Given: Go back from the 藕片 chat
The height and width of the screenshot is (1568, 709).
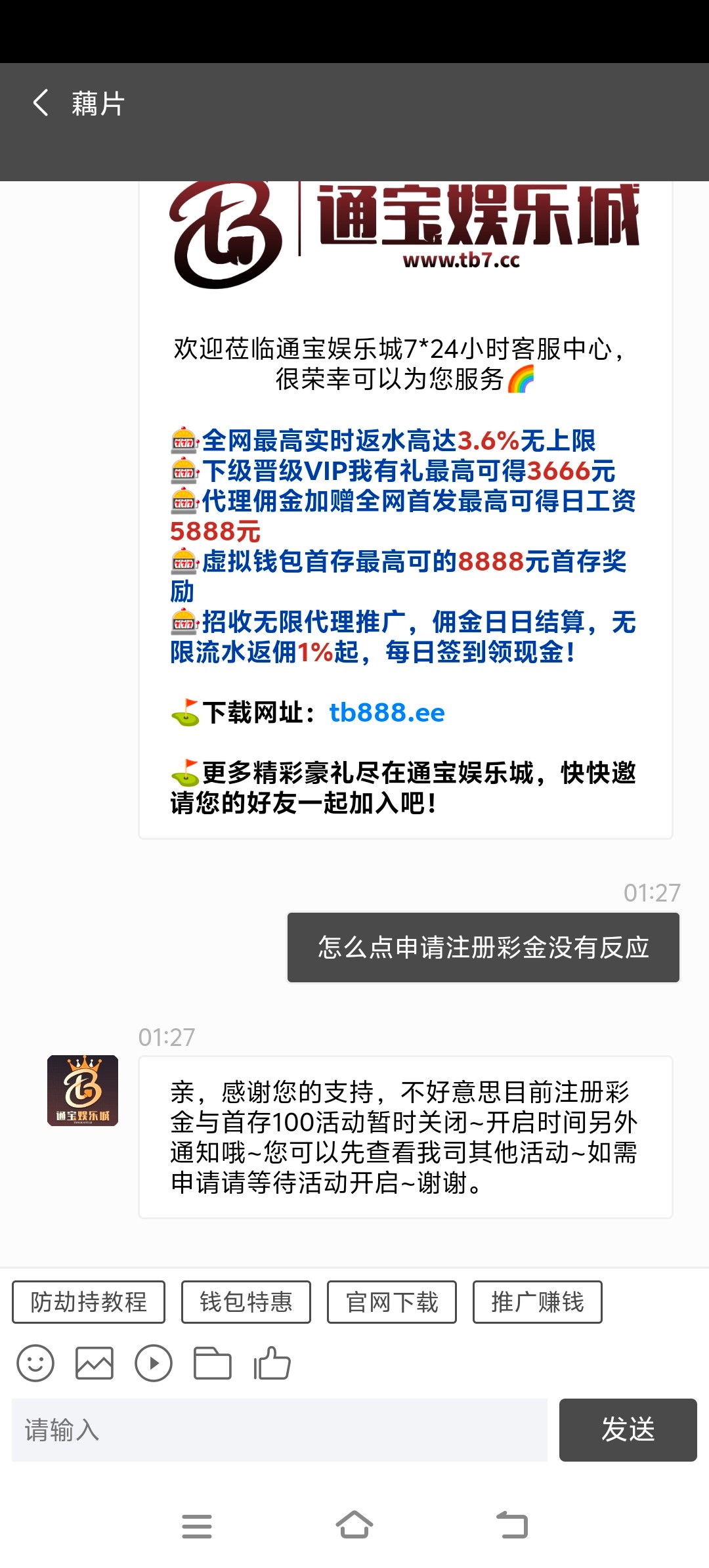Looking at the screenshot, I should click(x=41, y=103).
